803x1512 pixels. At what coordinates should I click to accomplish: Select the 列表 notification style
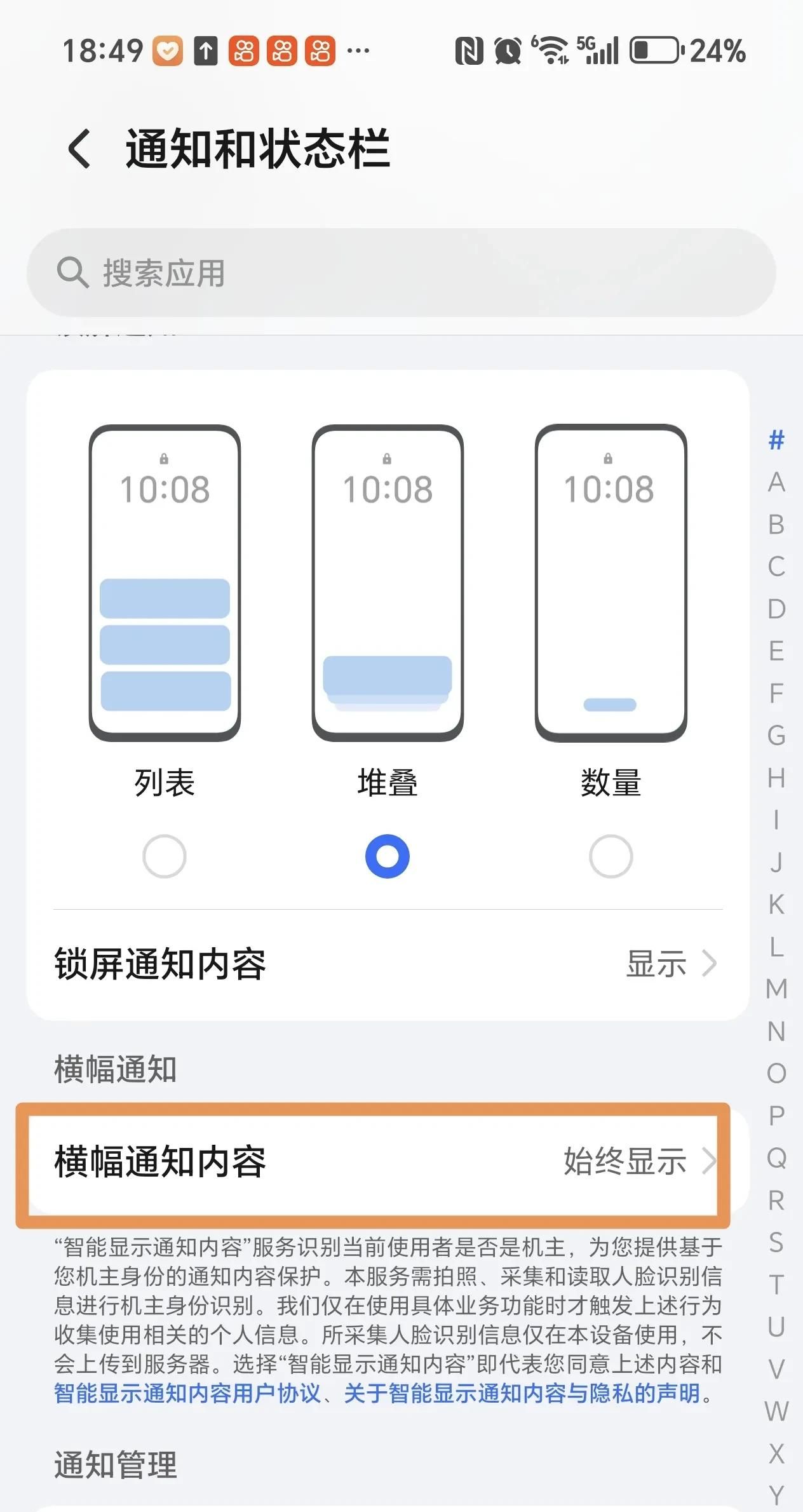click(x=164, y=856)
